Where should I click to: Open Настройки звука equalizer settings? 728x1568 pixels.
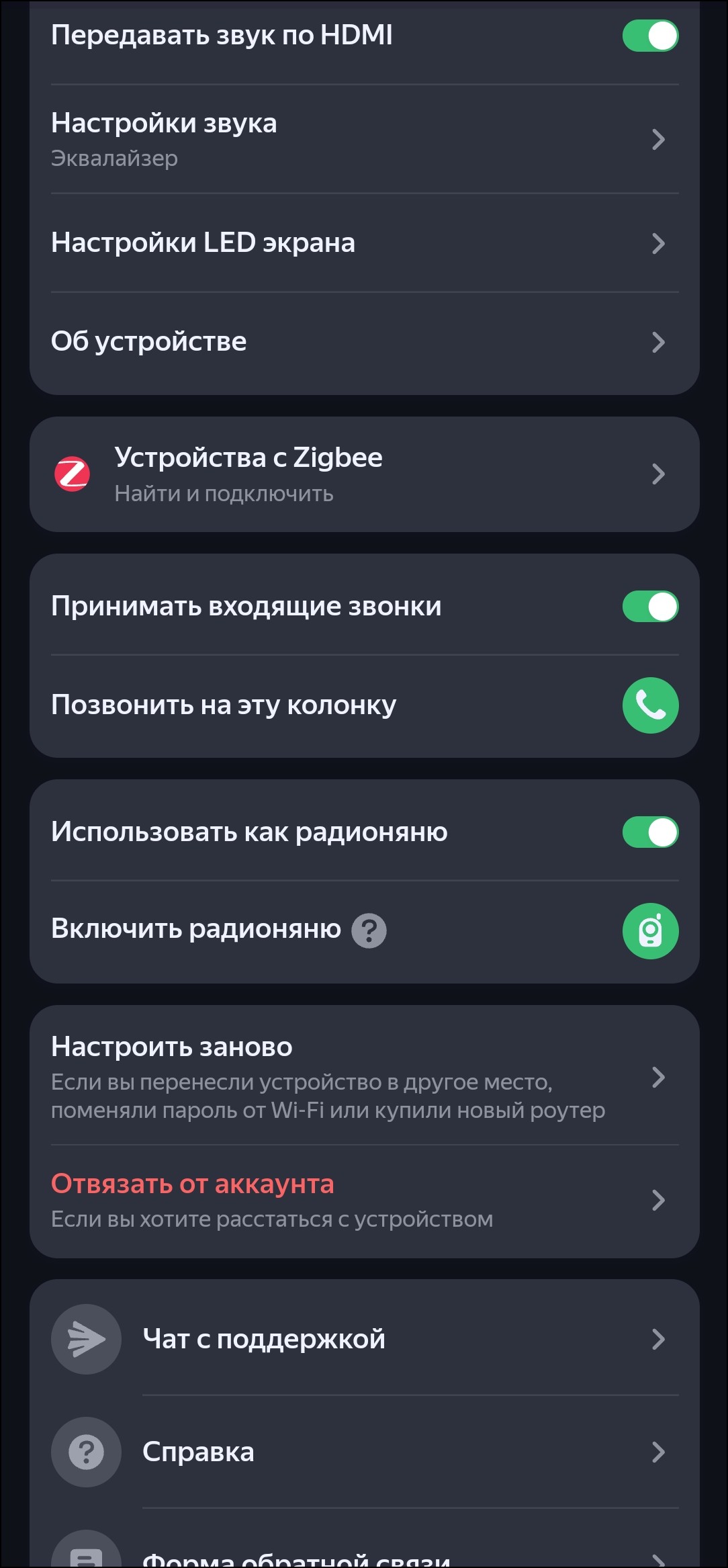[x=364, y=139]
